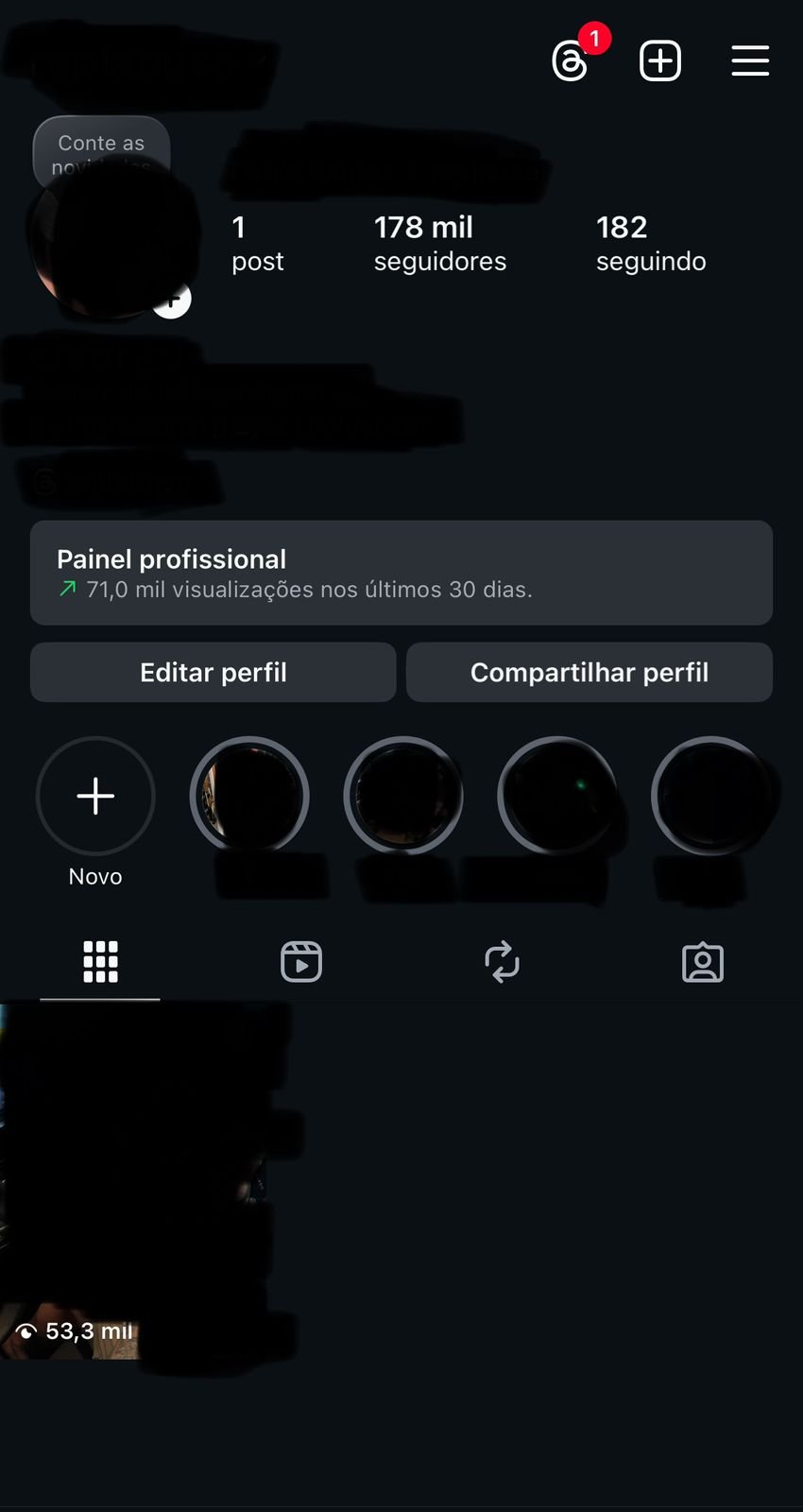This screenshot has width=803, height=1512.
Task: Switch to the reposts tab
Action: coord(502,962)
